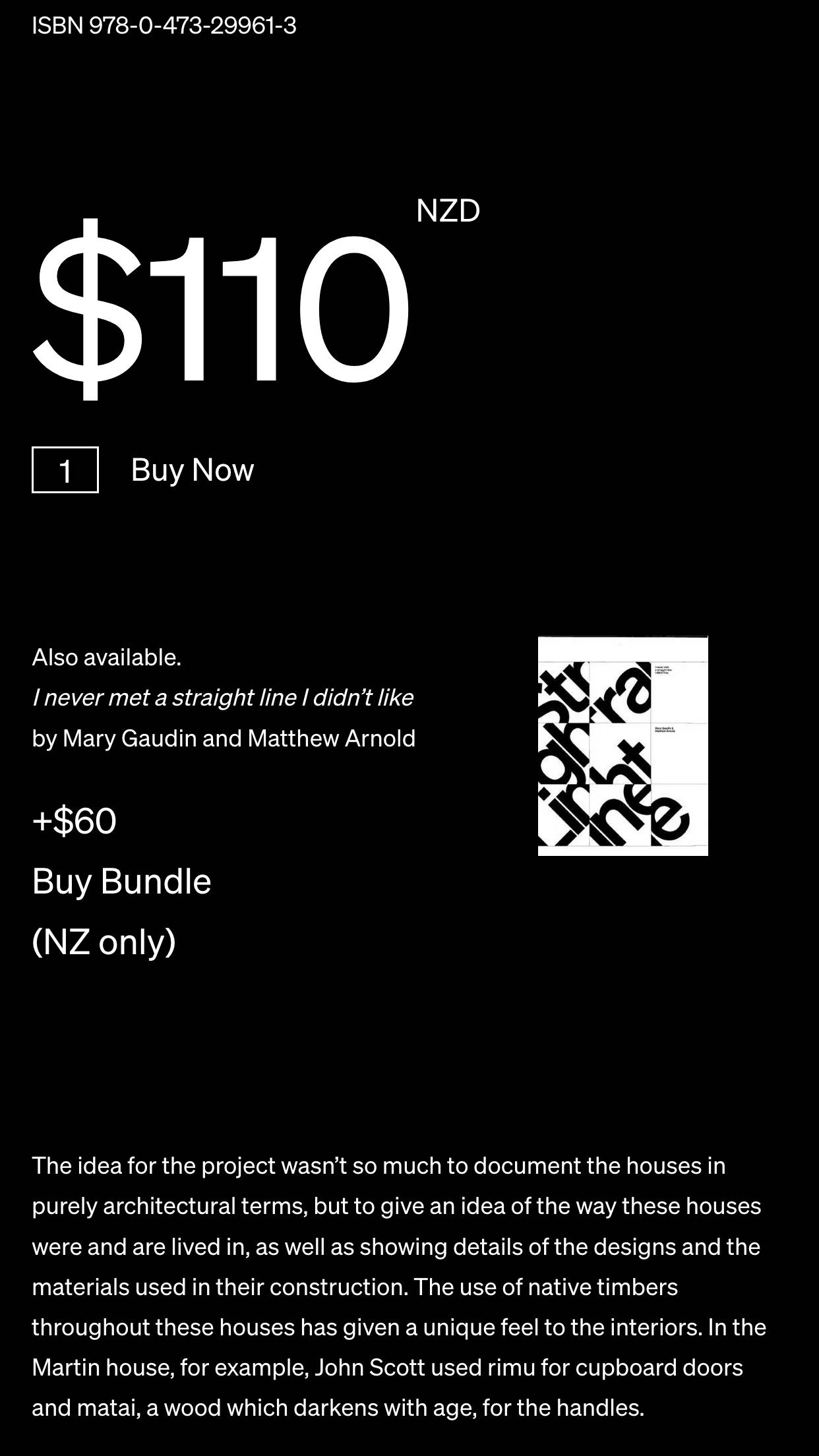Tap the quantity field showing 1

click(x=65, y=470)
